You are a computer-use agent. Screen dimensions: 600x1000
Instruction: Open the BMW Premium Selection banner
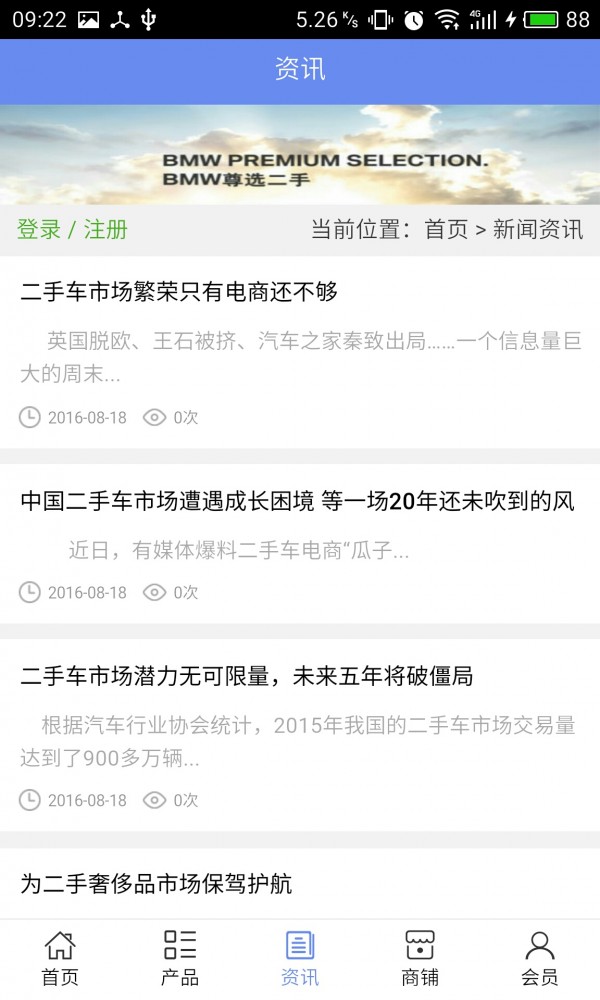(300, 155)
